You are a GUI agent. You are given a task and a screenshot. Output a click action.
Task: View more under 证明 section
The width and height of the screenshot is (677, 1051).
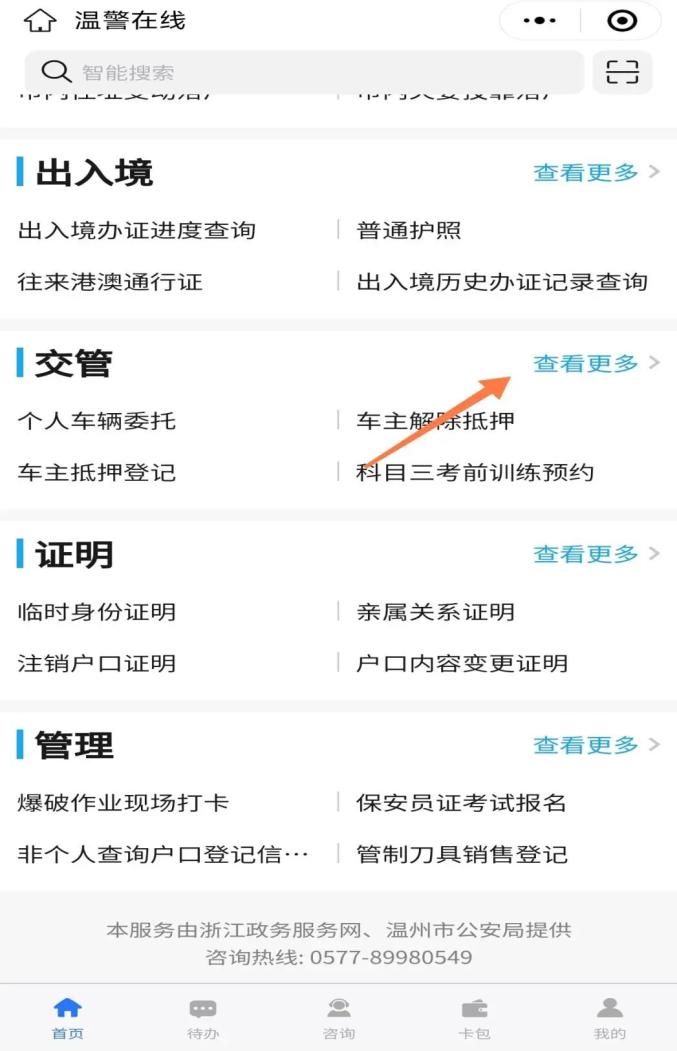pyautogui.click(x=597, y=554)
